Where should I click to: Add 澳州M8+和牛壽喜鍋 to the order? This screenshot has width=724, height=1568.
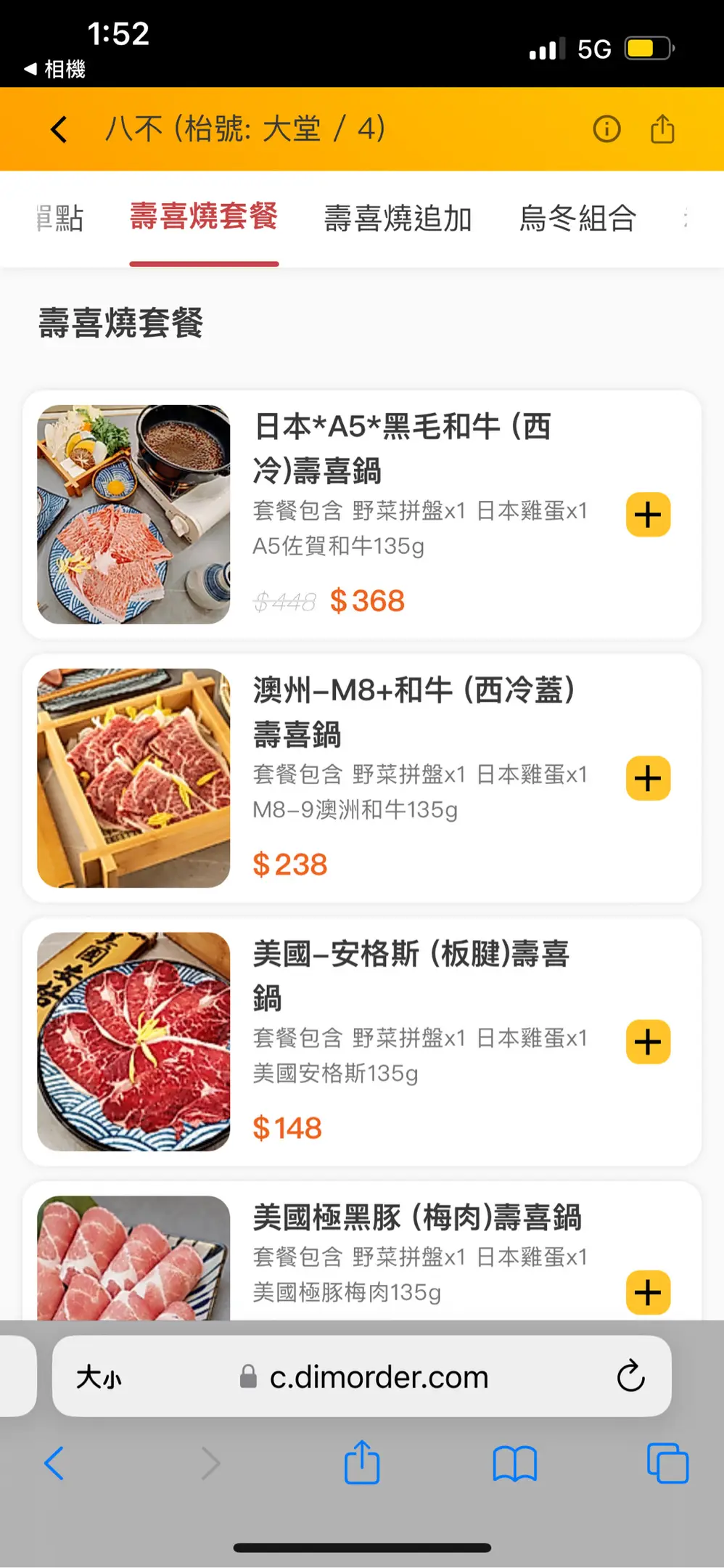click(x=648, y=778)
